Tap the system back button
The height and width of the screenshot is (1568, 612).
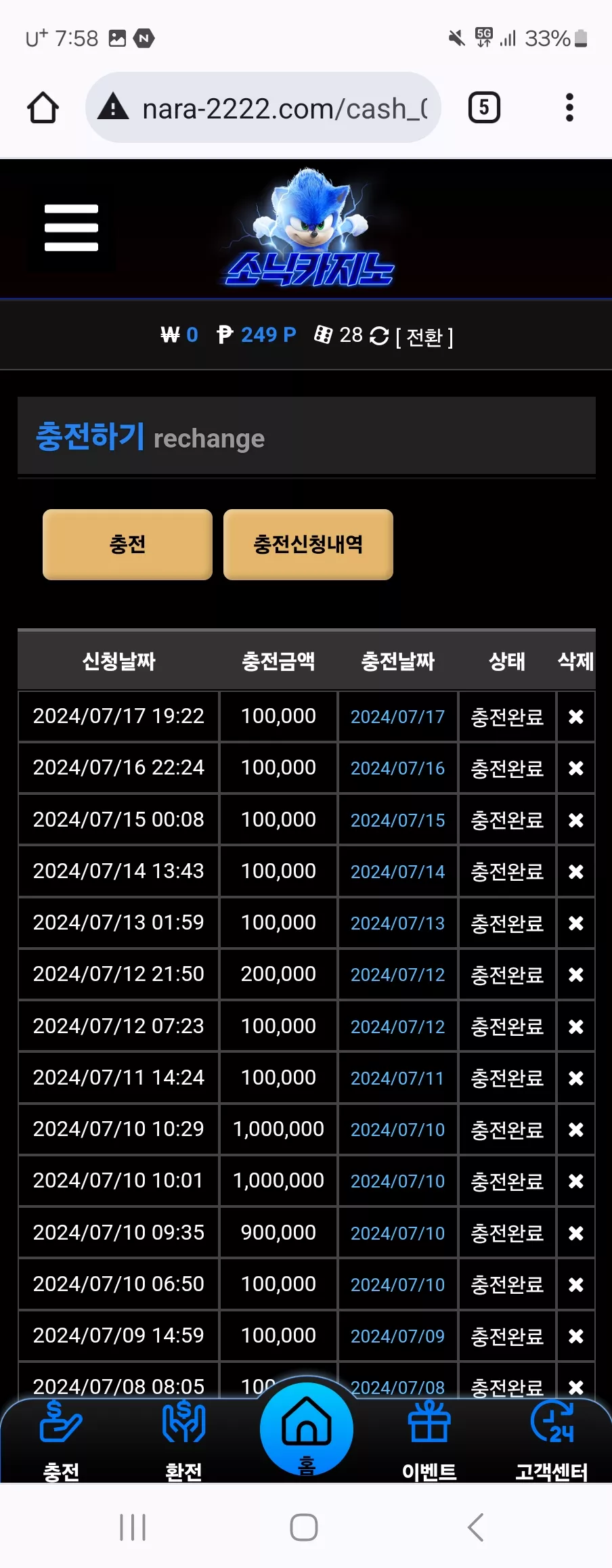[x=476, y=1527]
